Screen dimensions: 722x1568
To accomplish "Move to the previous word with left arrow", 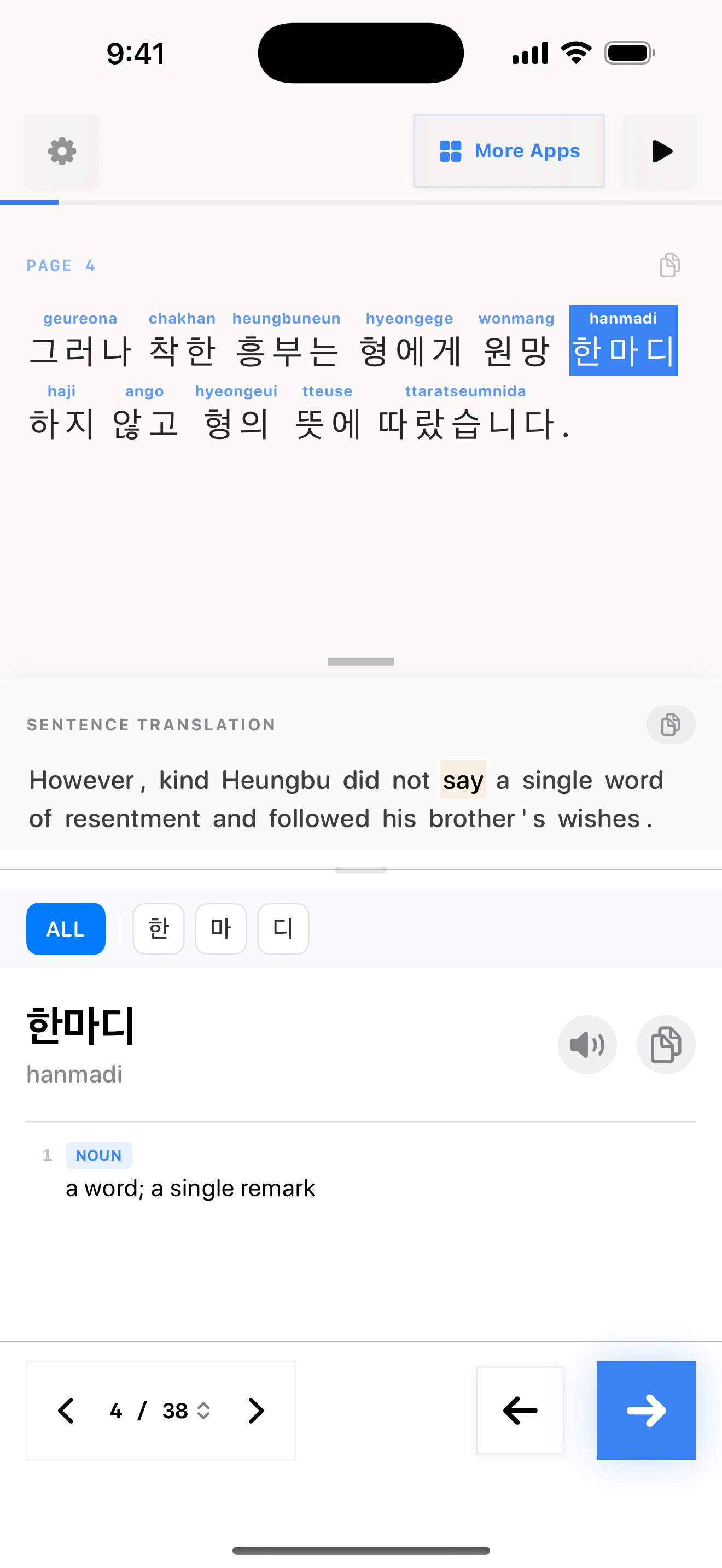I will [519, 1411].
